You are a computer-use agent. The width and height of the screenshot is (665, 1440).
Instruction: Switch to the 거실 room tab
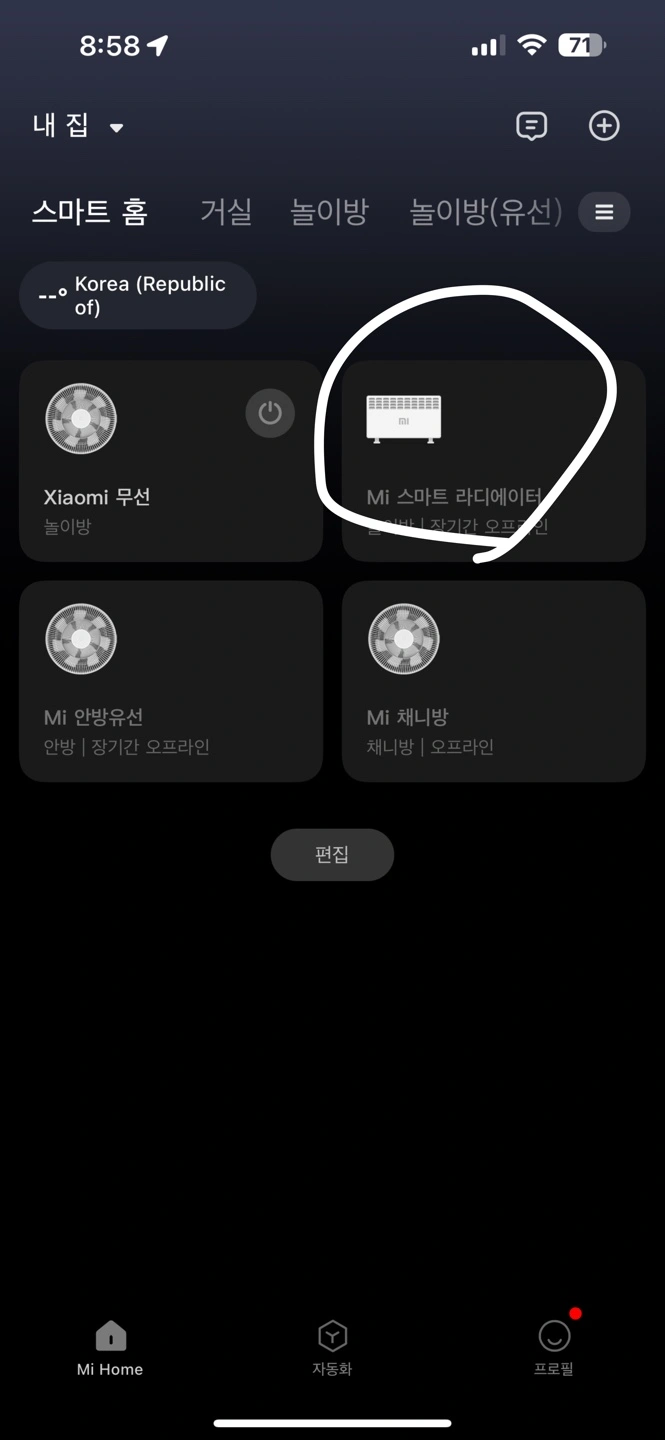point(226,212)
